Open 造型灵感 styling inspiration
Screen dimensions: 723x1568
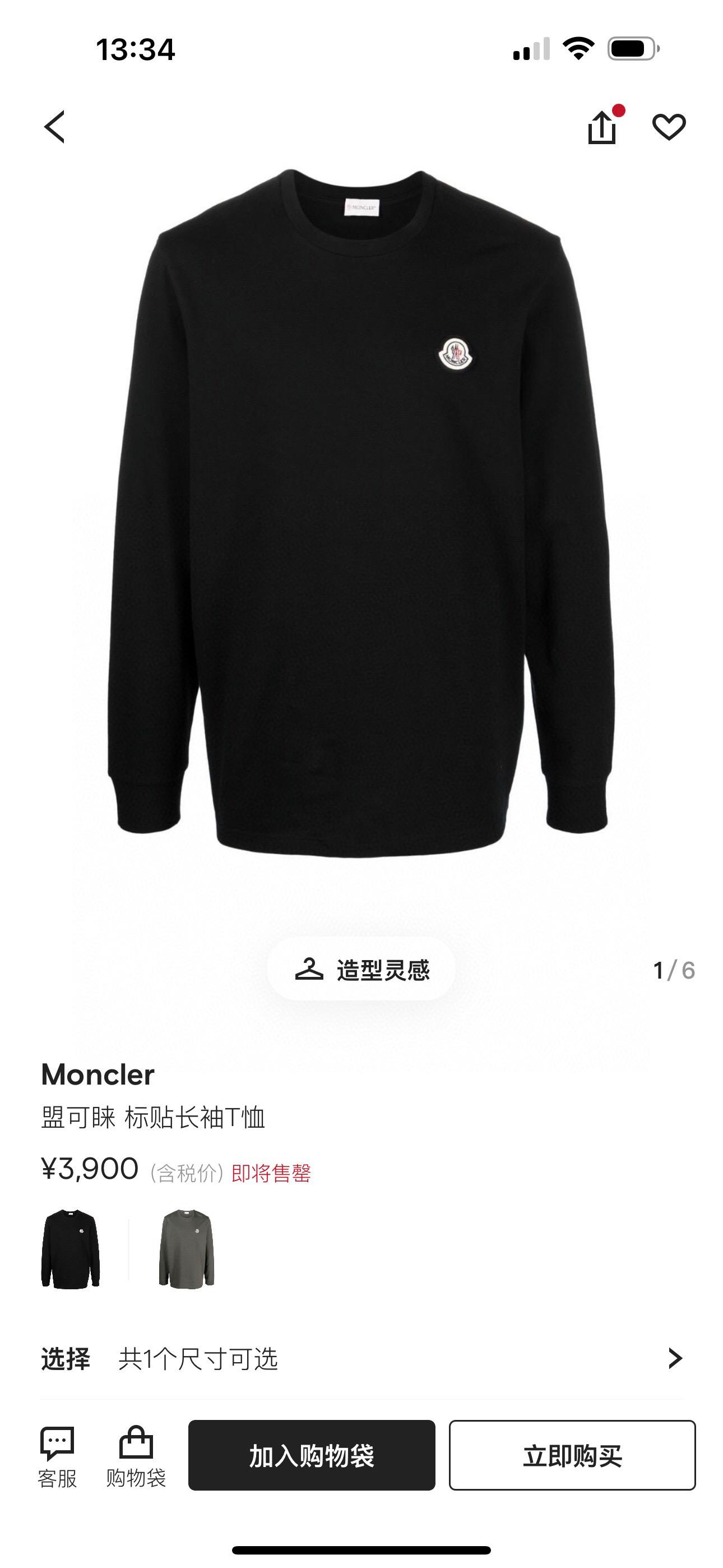point(361,970)
